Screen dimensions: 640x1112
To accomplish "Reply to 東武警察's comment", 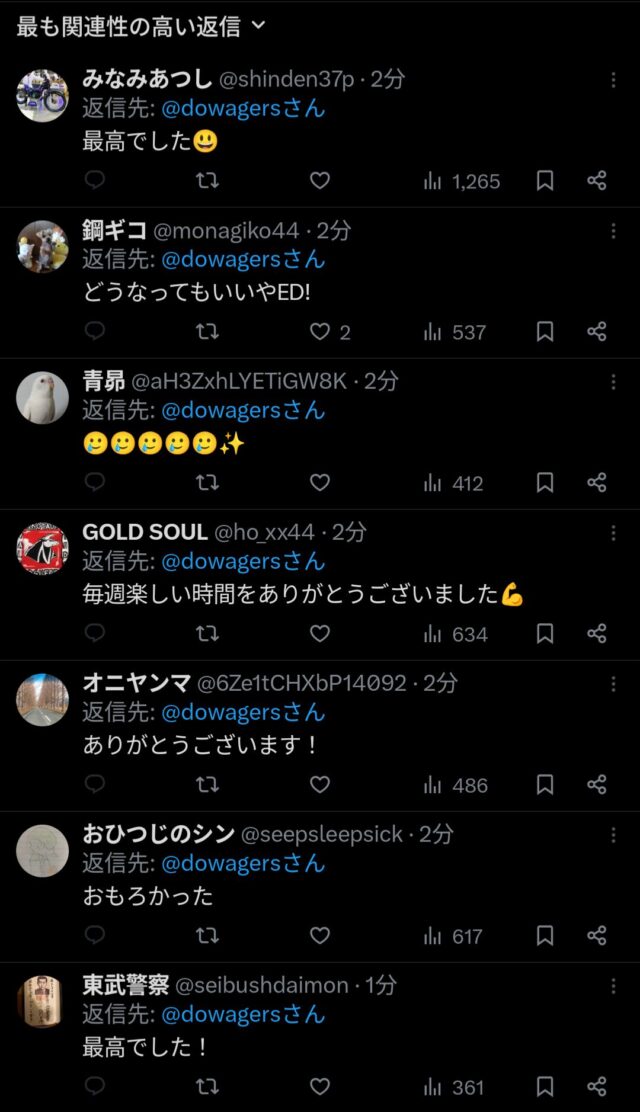I will tap(95, 1087).
